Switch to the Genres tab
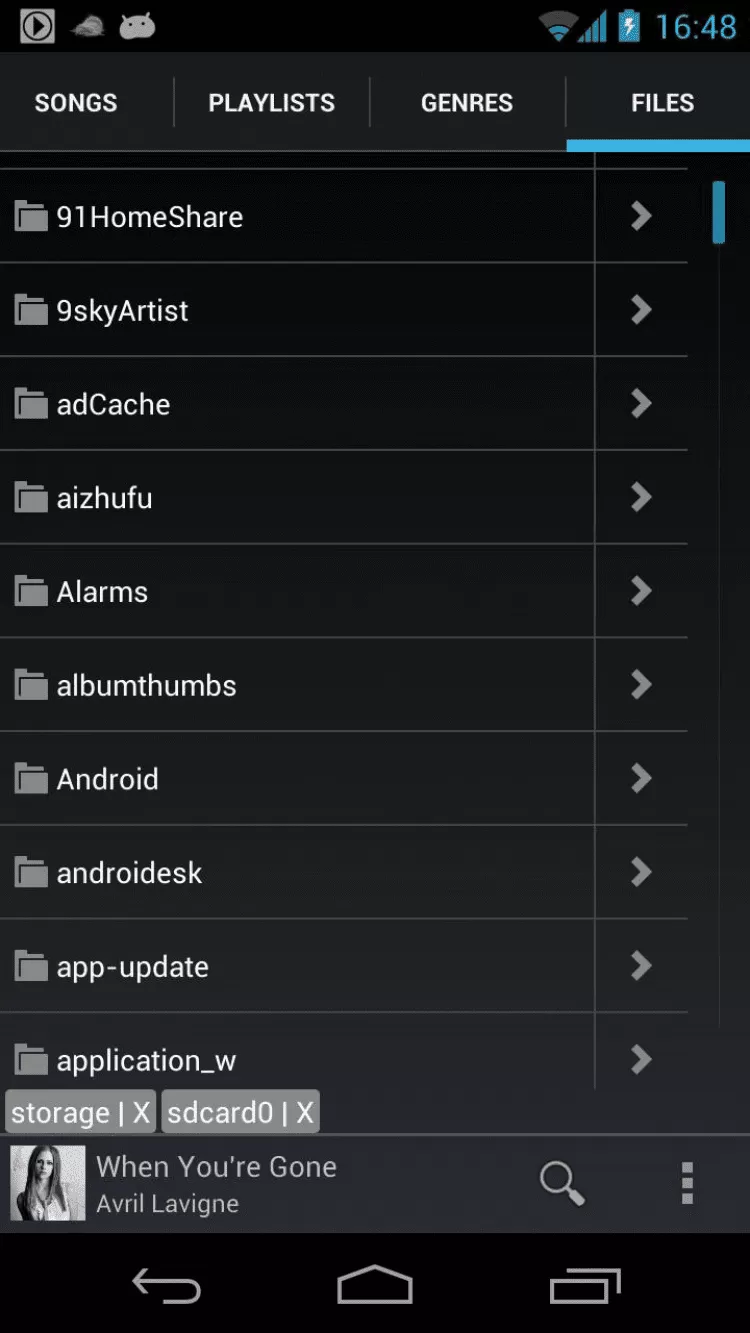The width and height of the screenshot is (750, 1333). click(467, 103)
